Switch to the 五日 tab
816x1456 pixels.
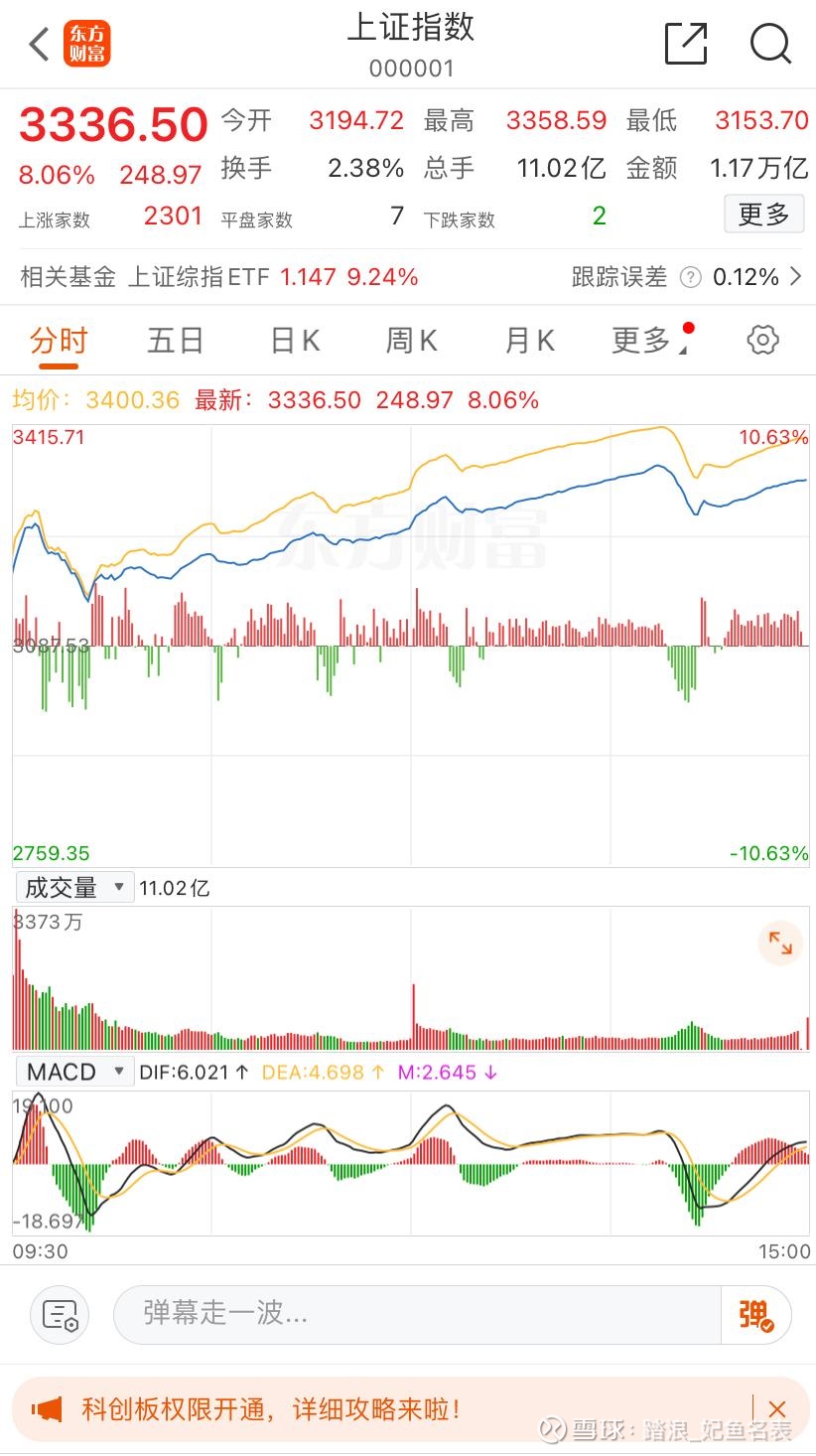pyautogui.click(x=175, y=340)
